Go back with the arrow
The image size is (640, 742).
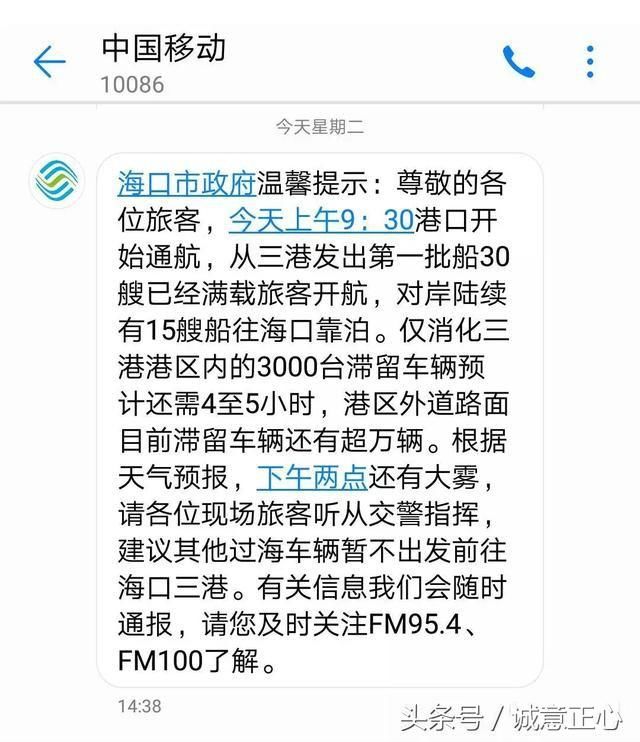coord(49,62)
